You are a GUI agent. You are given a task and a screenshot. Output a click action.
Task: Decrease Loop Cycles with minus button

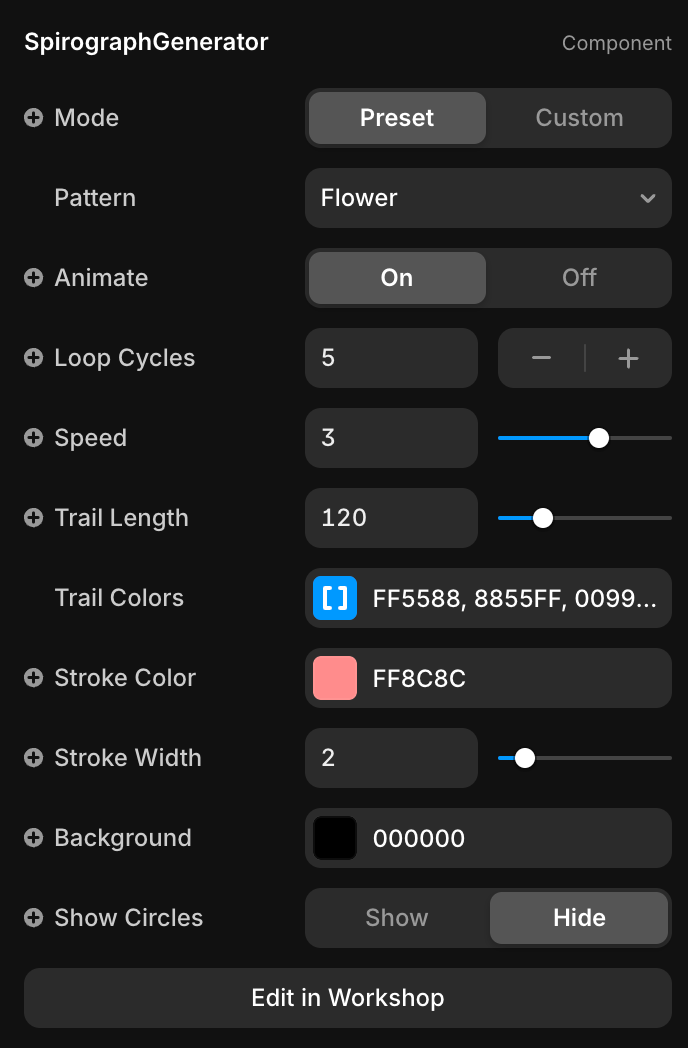click(541, 358)
